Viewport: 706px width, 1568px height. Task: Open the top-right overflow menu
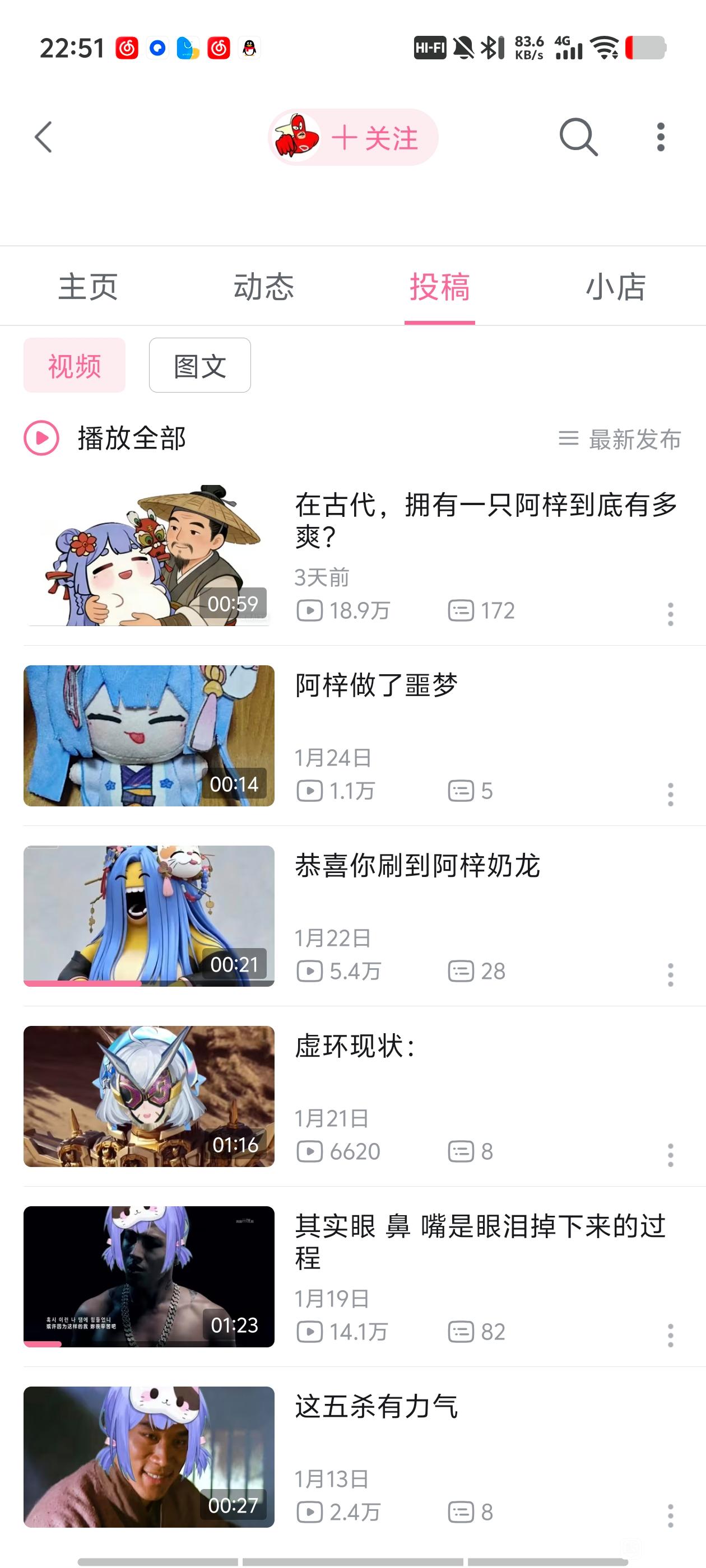(660, 137)
